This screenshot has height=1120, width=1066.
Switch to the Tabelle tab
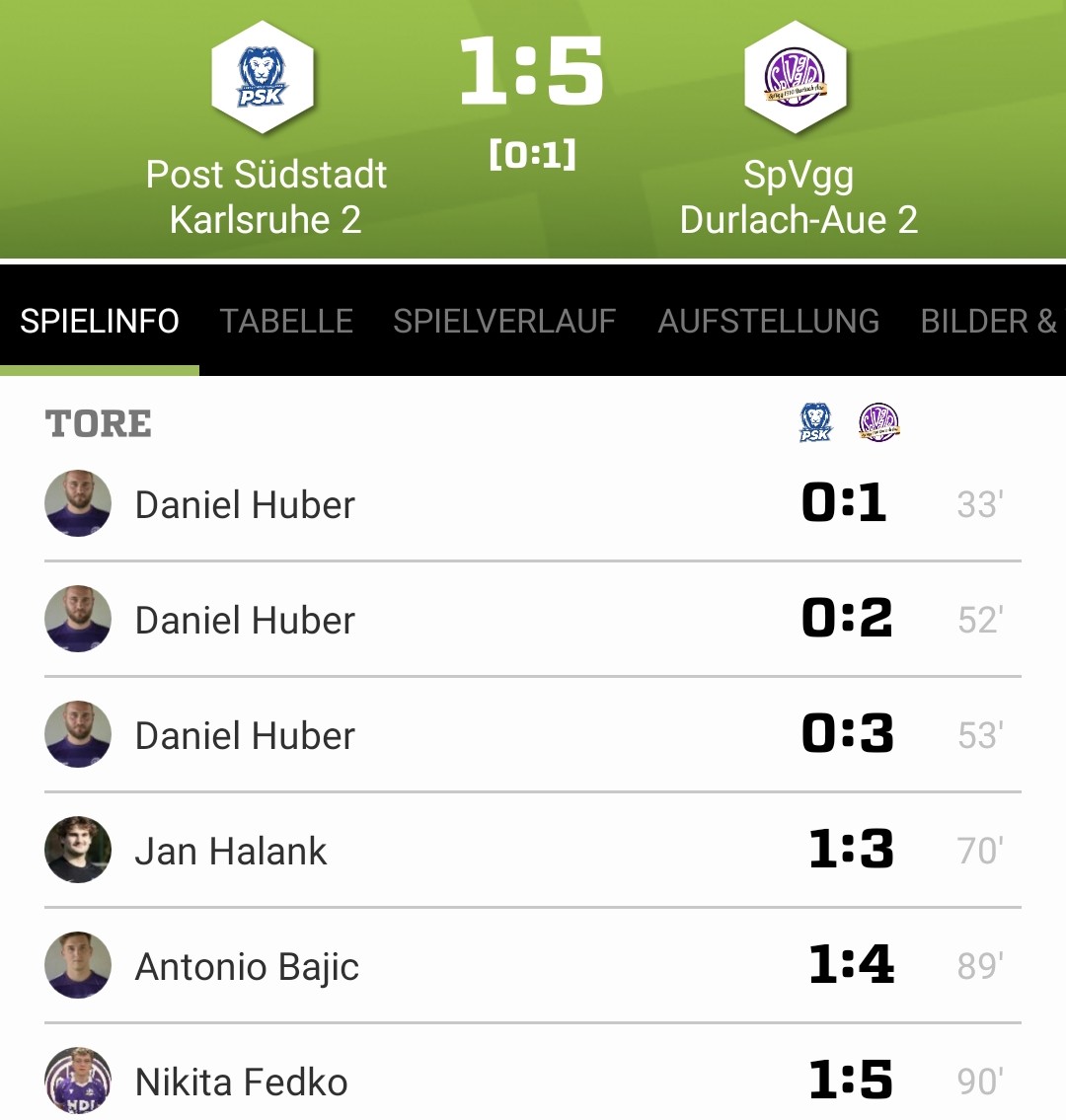pyautogui.click(x=286, y=321)
